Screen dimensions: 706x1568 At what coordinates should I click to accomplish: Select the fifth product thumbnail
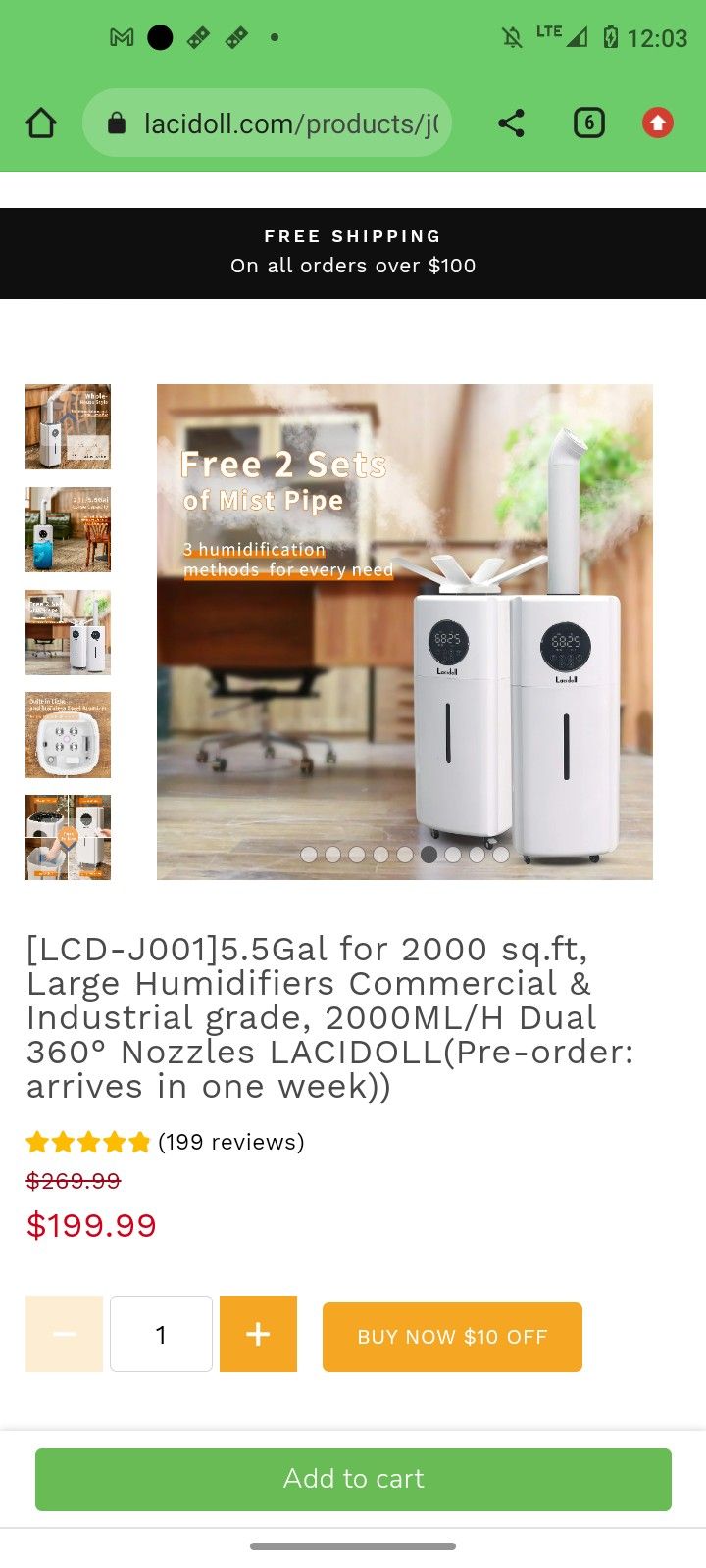68,837
